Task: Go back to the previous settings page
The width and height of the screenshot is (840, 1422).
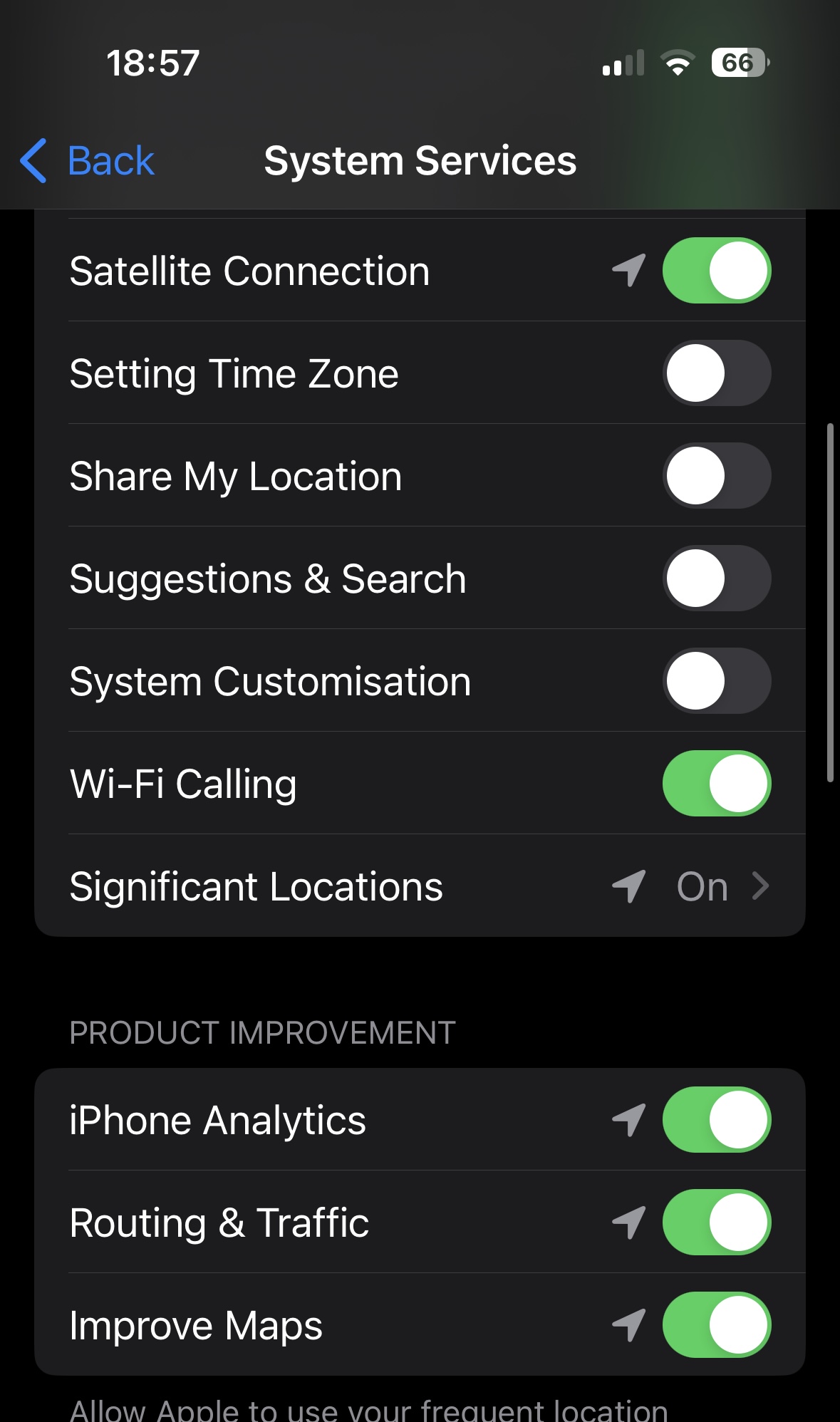Action: click(x=88, y=161)
